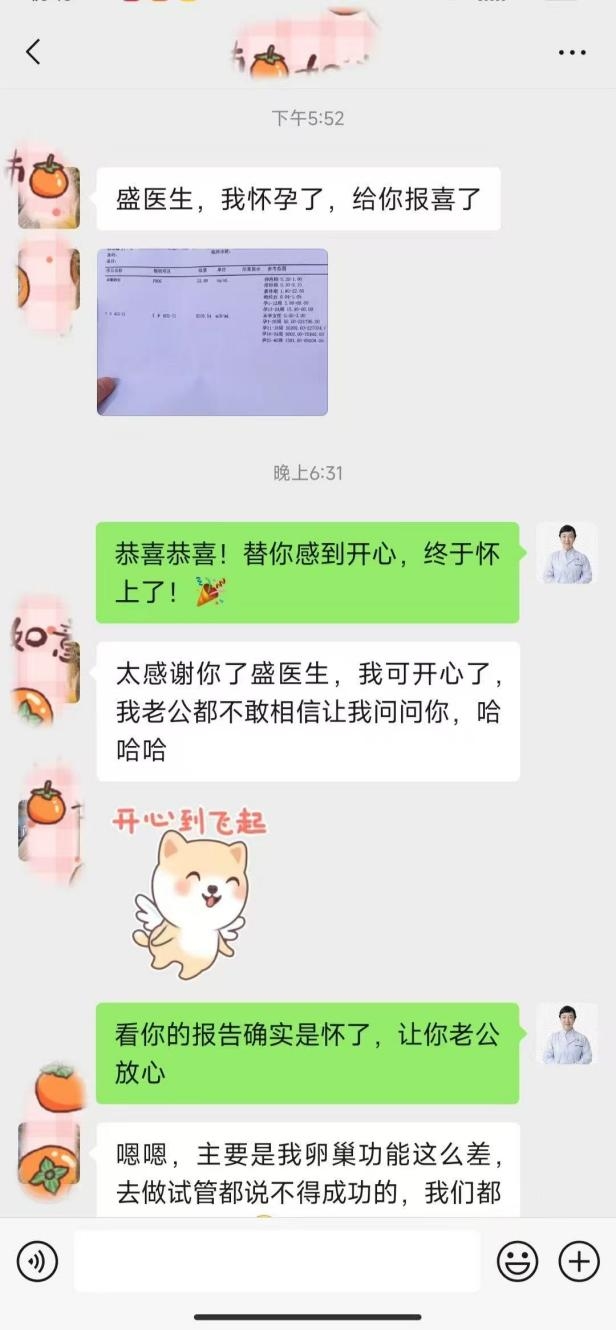Open the plus attachments menu
The width and height of the screenshot is (616, 1330).
point(579,1262)
